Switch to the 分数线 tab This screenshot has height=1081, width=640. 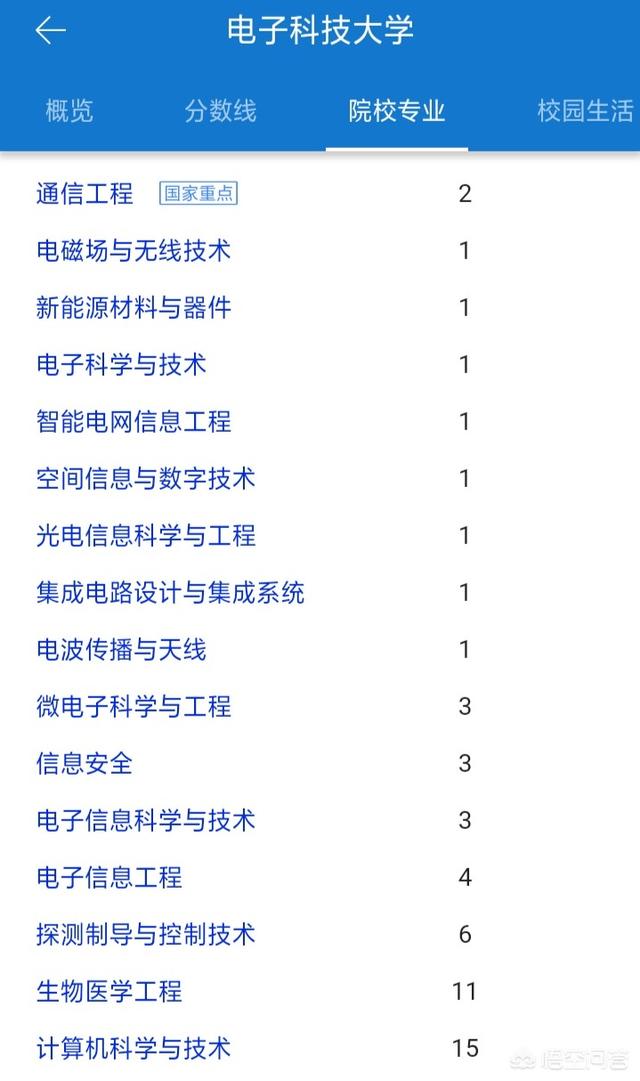coord(220,111)
